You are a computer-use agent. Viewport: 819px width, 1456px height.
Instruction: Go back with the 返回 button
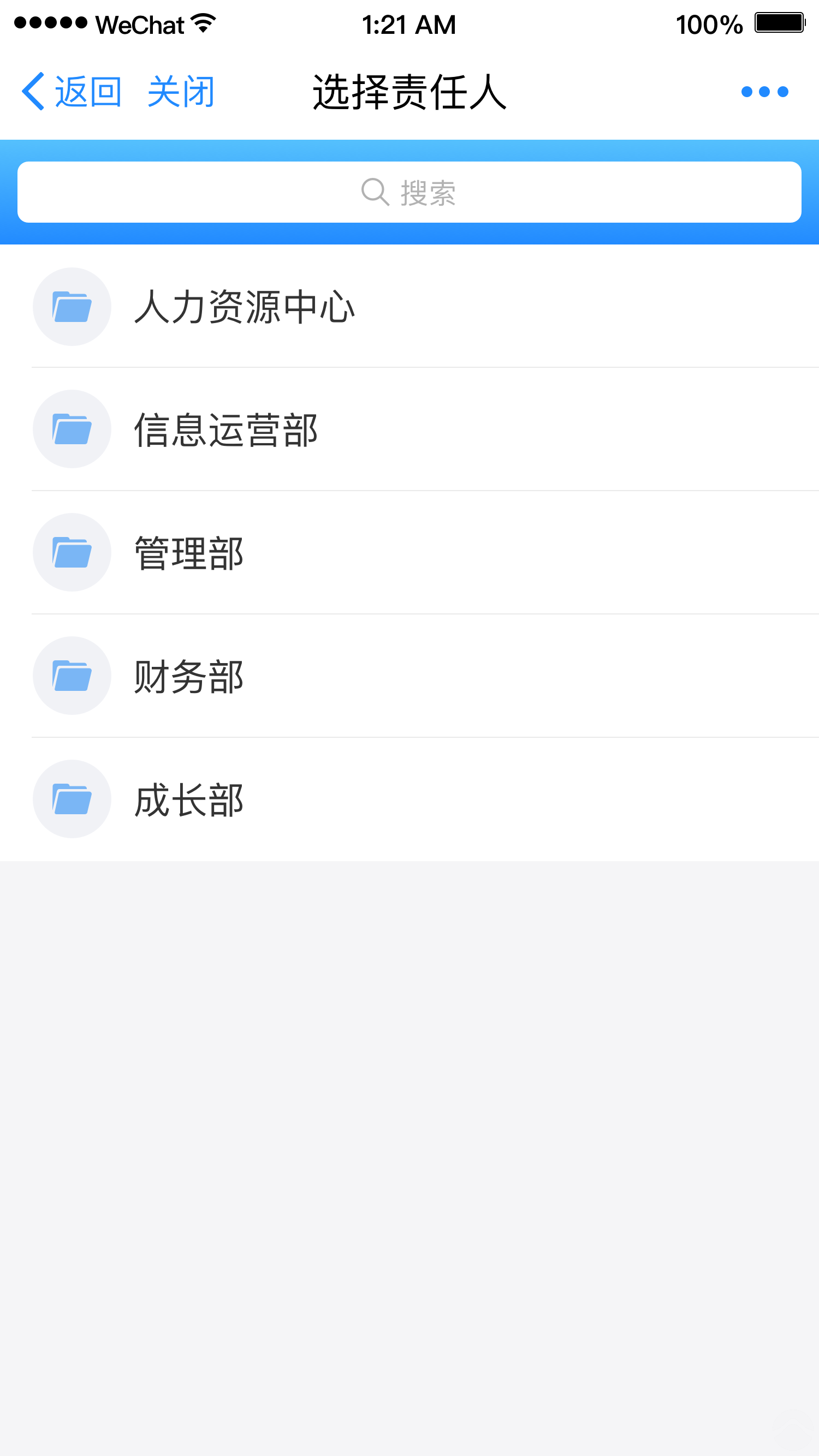coord(72,92)
